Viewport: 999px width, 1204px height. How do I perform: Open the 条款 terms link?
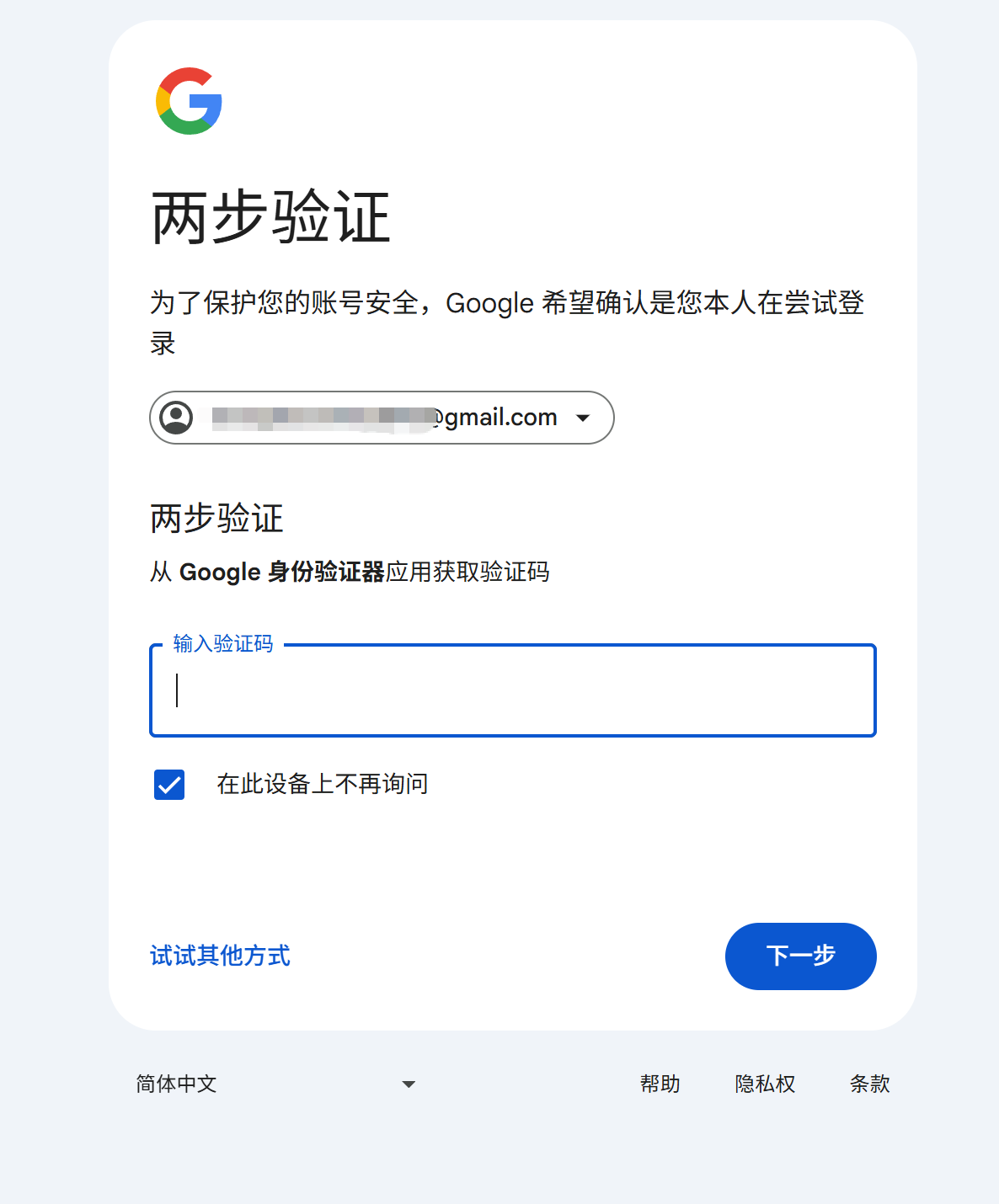869,1084
